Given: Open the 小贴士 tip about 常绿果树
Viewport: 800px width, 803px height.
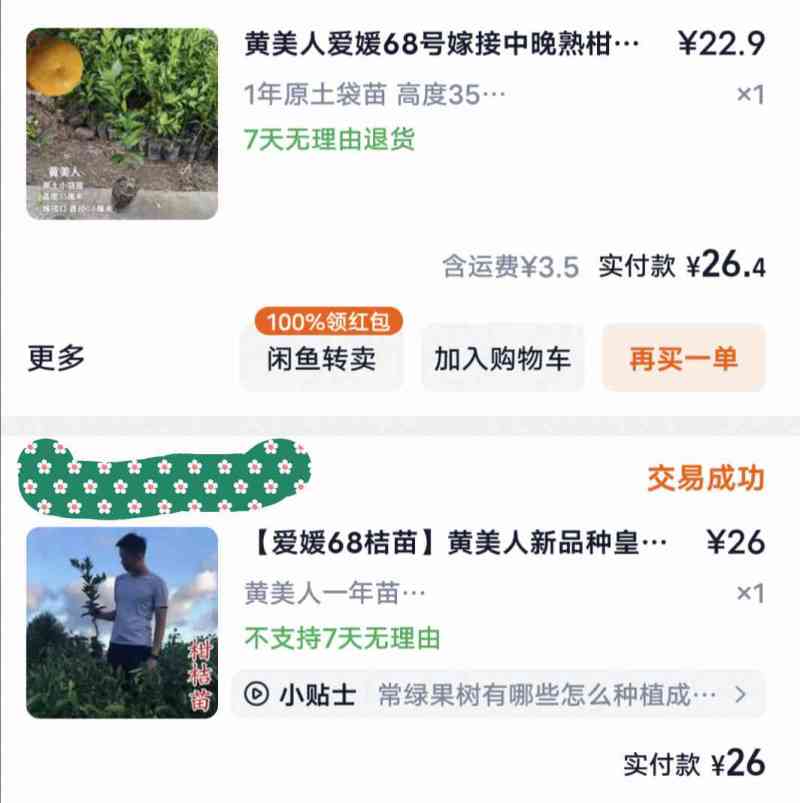Looking at the screenshot, I should 497,694.
